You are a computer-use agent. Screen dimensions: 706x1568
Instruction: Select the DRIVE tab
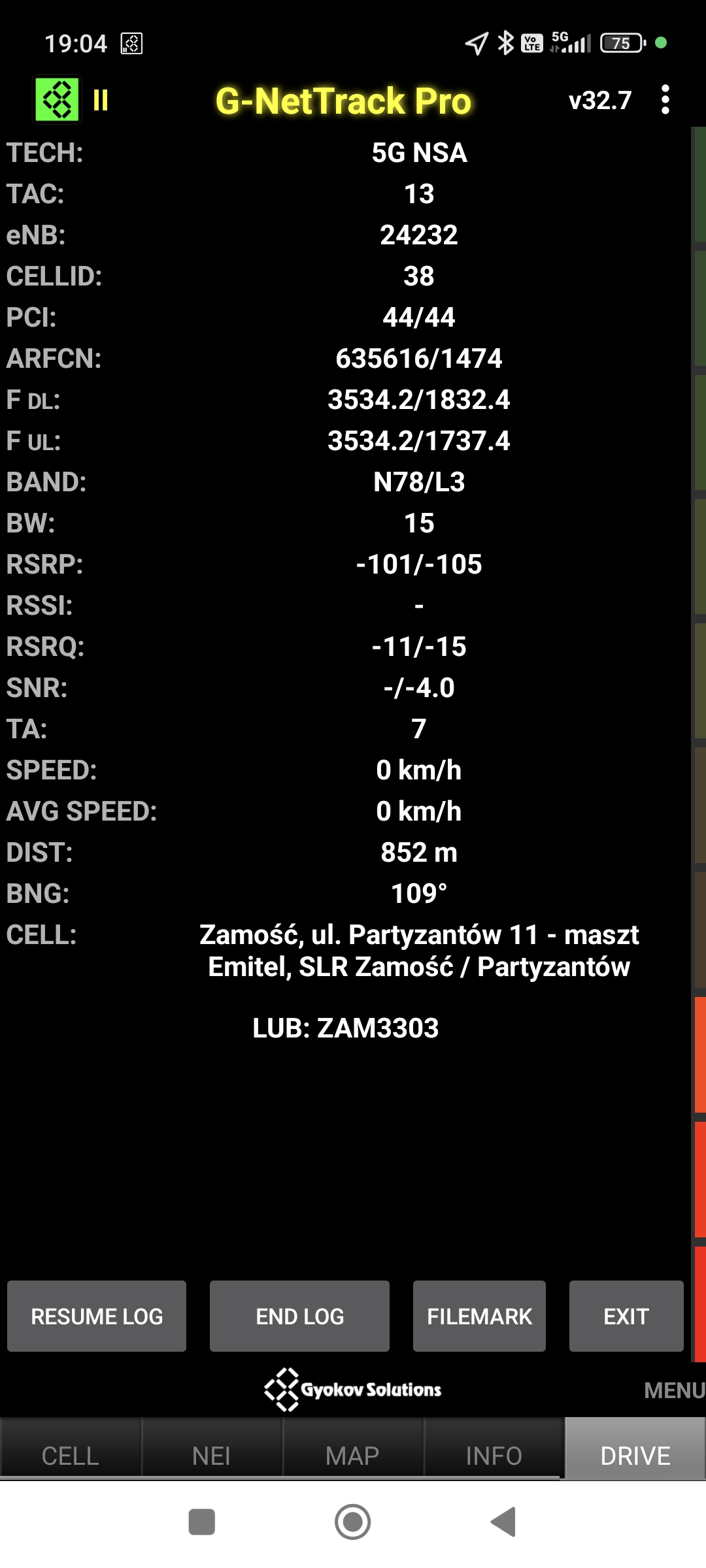(x=635, y=1456)
